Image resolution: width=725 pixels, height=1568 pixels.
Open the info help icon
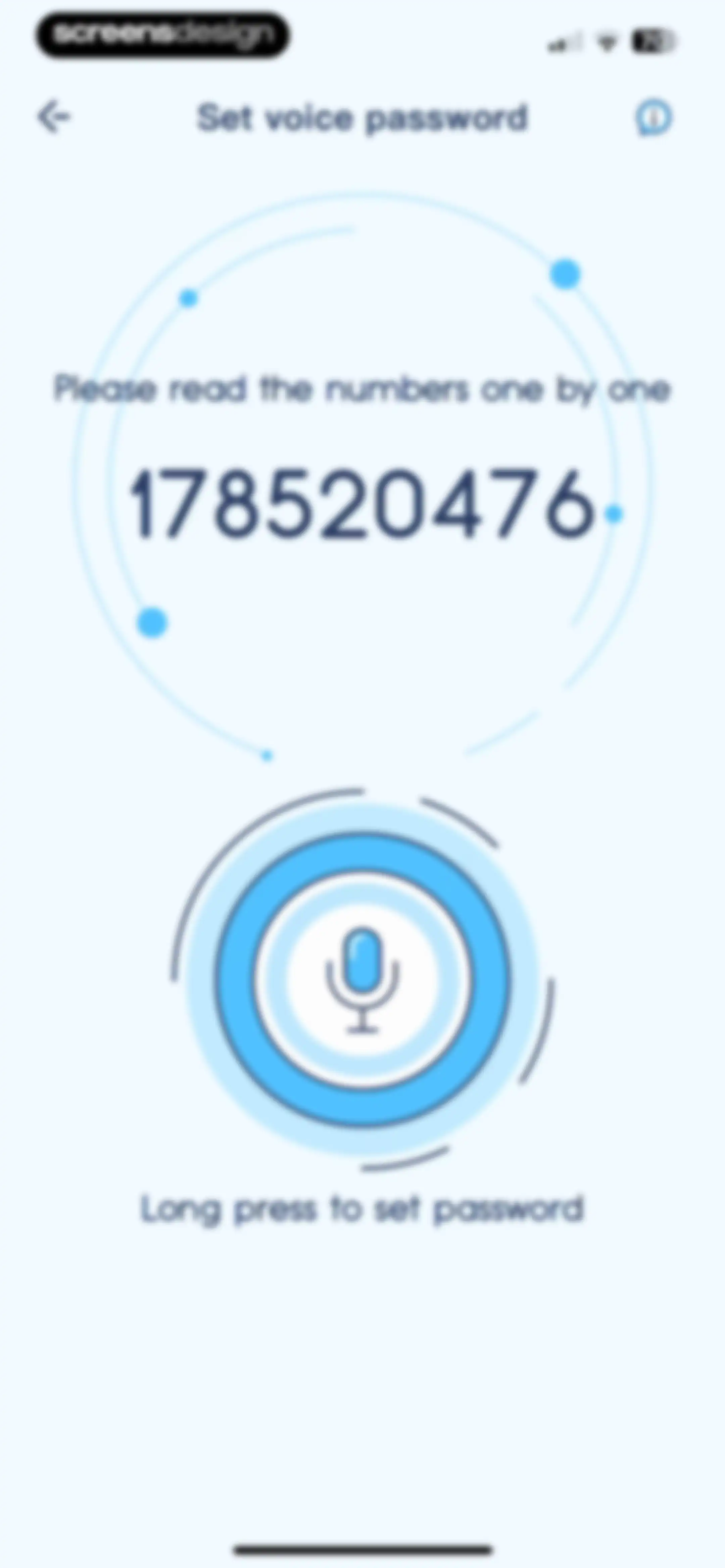point(654,117)
